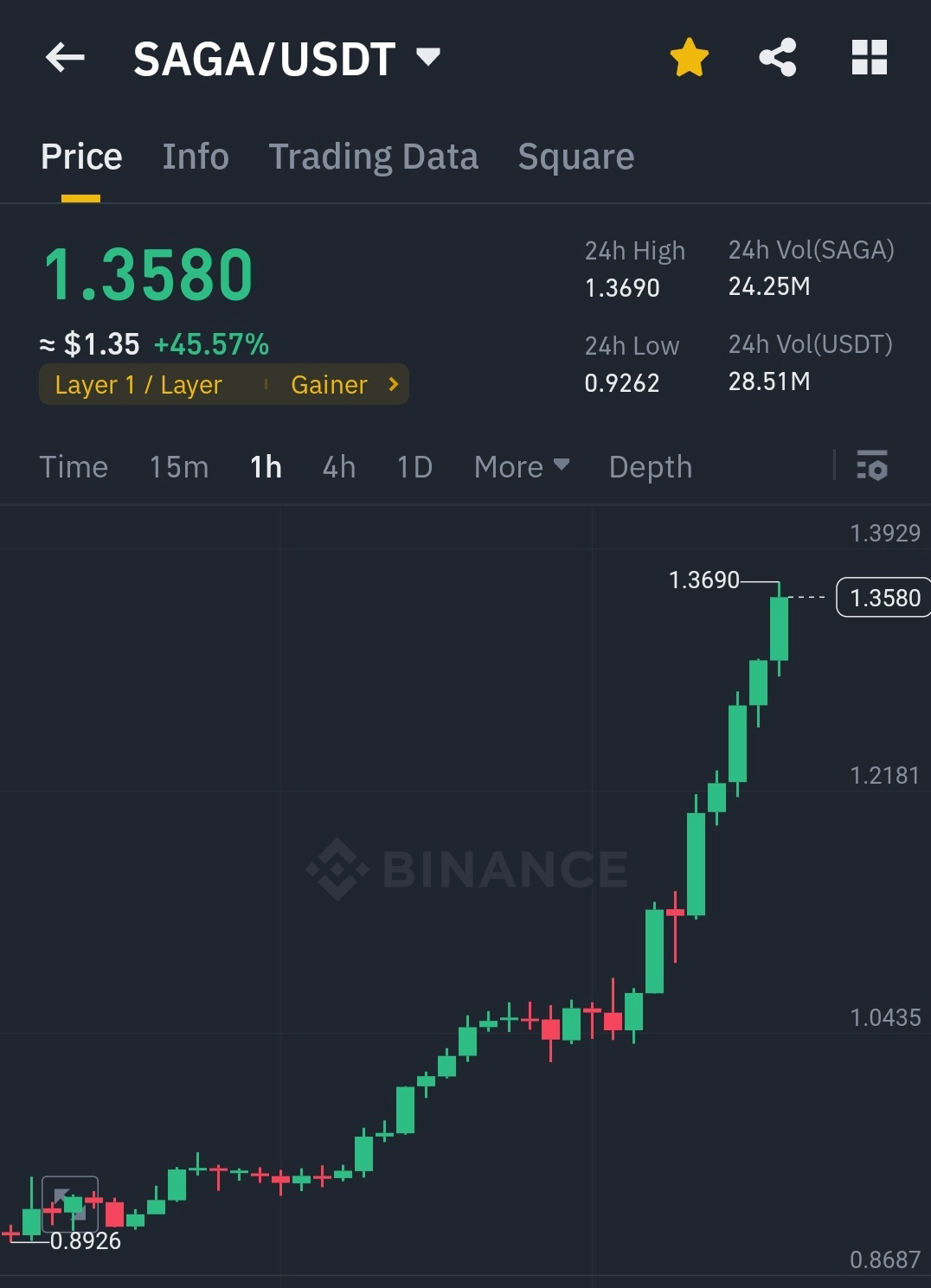The height and width of the screenshot is (1288, 931).
Task: Open the Square tab
Action: [x=575, y=157]
